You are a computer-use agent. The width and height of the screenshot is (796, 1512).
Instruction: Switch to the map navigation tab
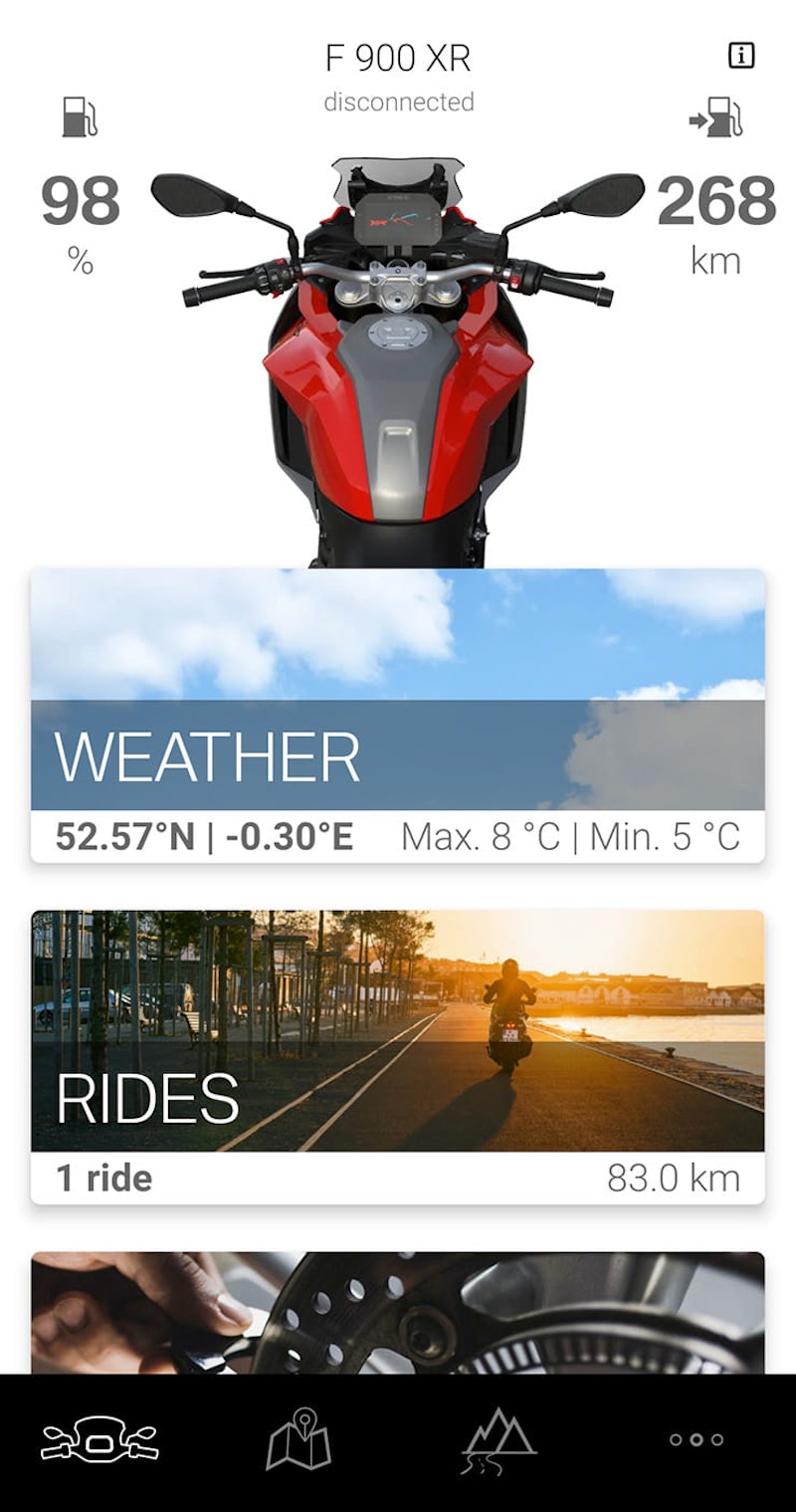pos(298,1440)
